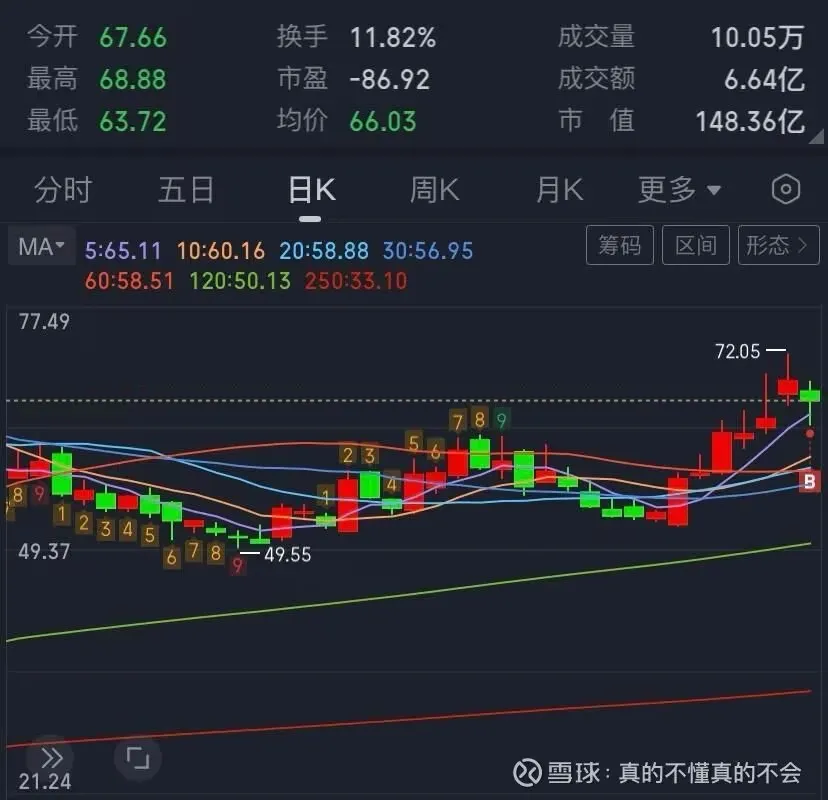
Task: Expand the 更多 period dropdown
Action: (680, 189)
